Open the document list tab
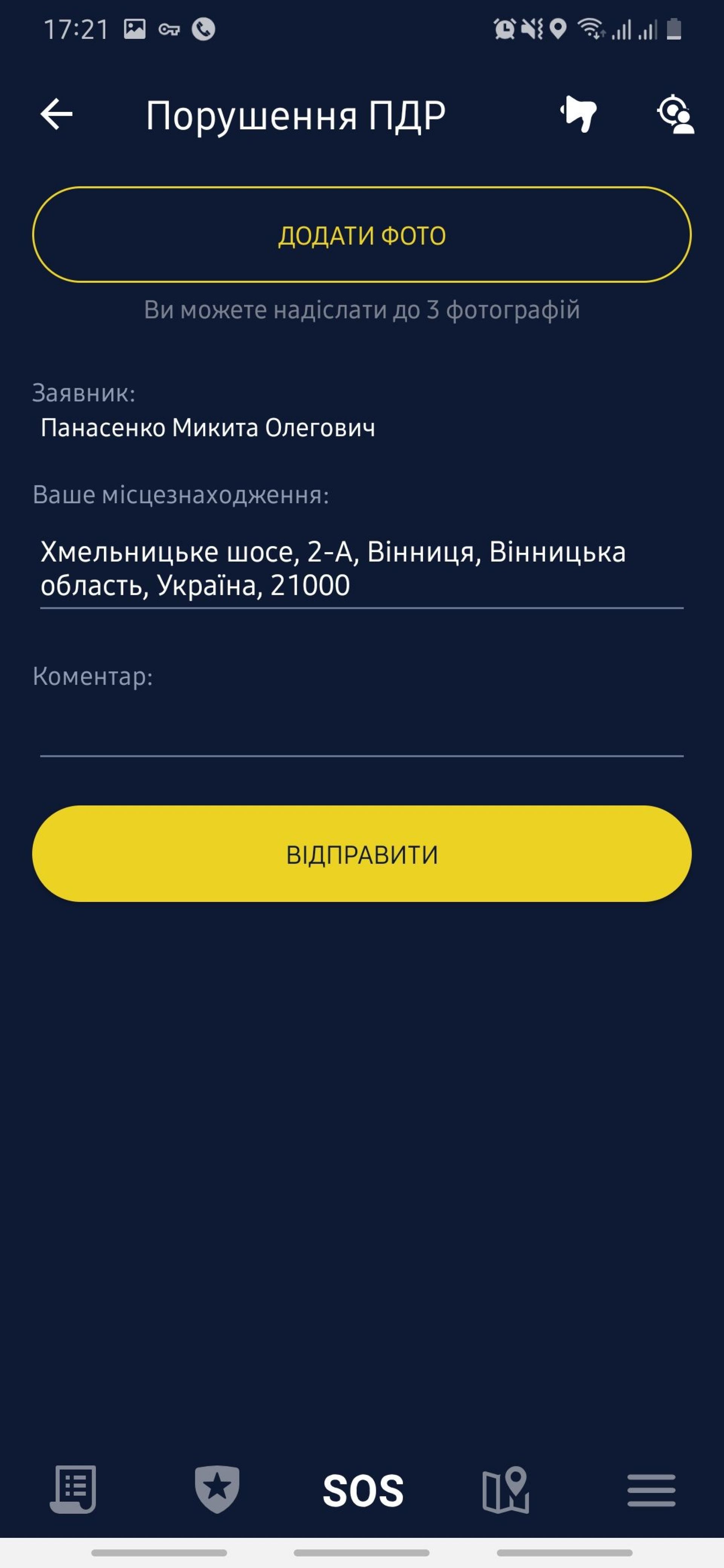Screen dimensions: 724x1568 click(73, 1489)
